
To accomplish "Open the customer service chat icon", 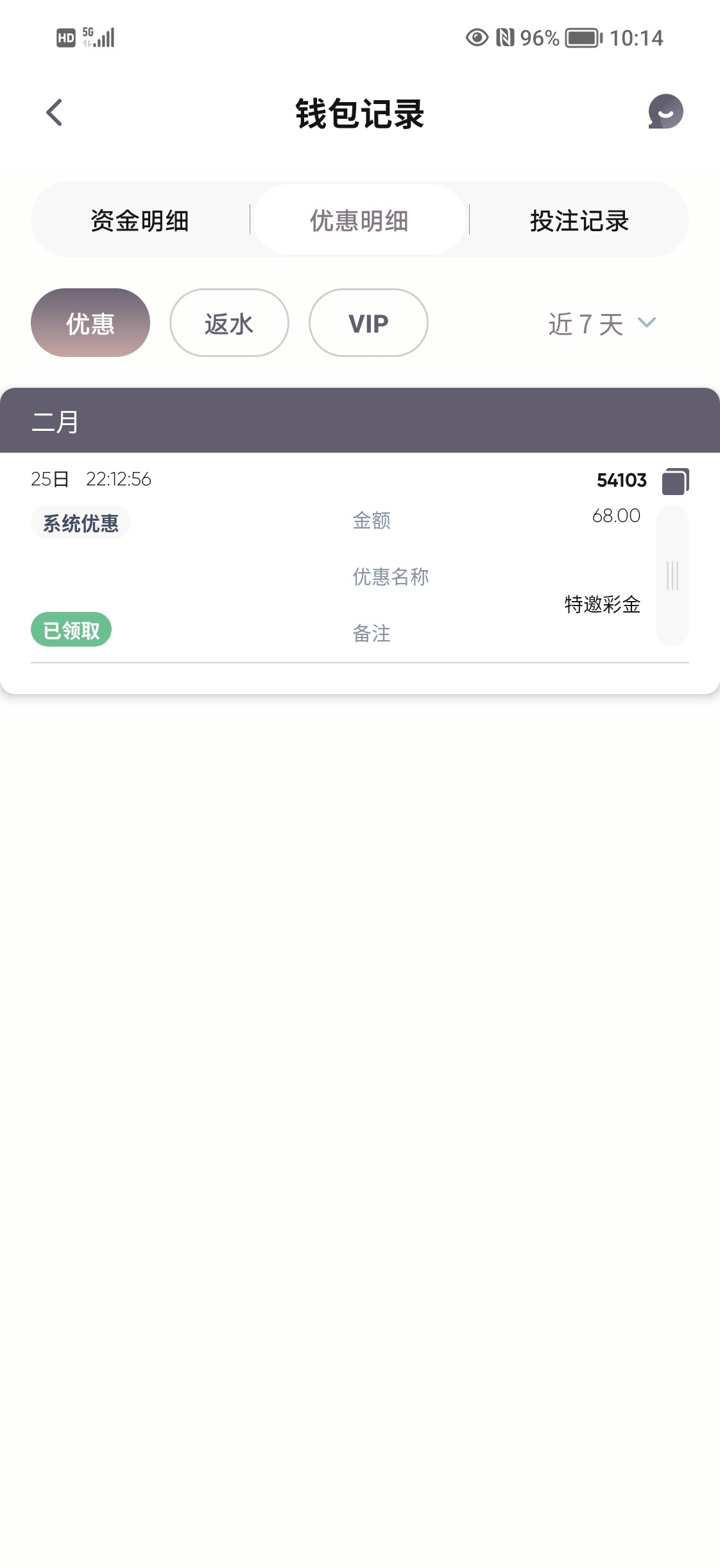I will [x=665, y=112].
